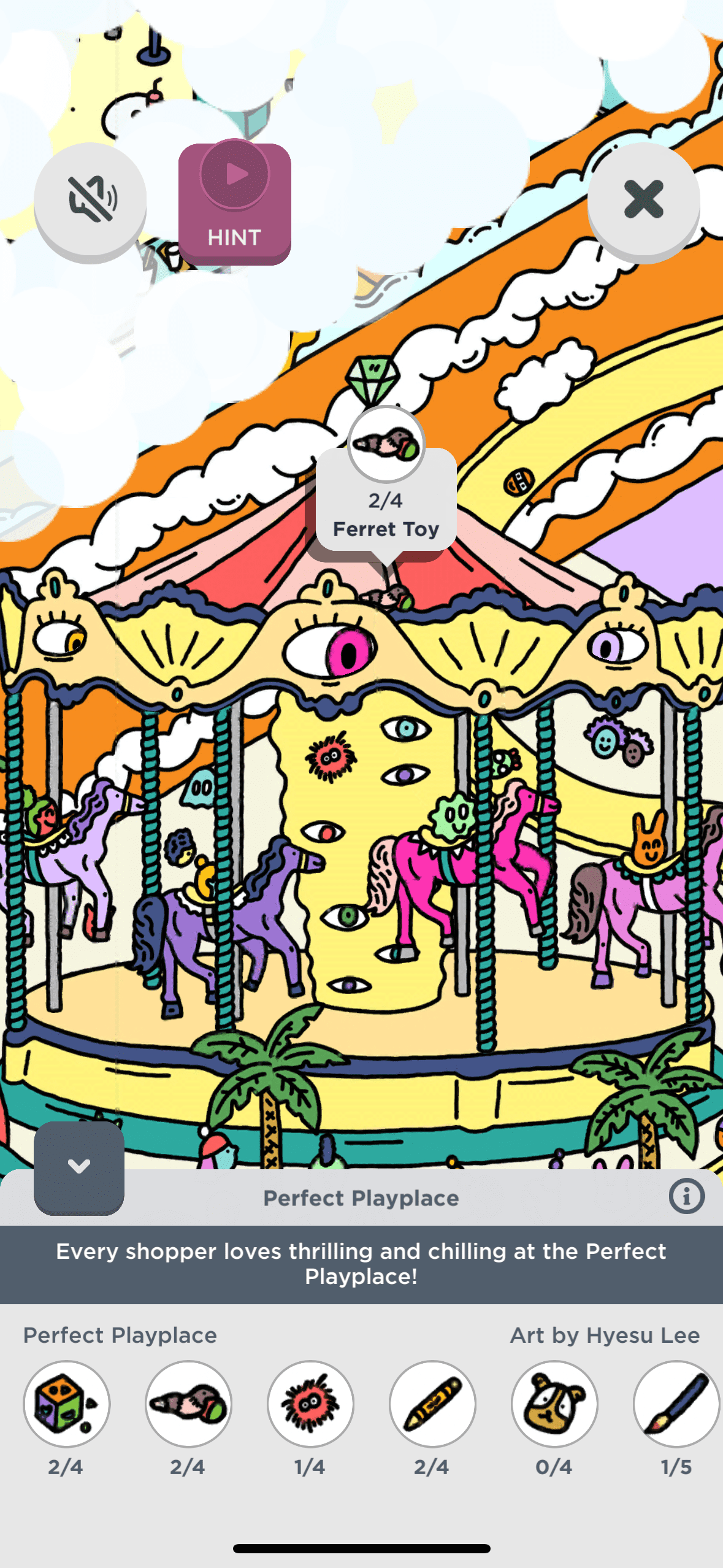Unmute the game sound

(x=90, y=199)
